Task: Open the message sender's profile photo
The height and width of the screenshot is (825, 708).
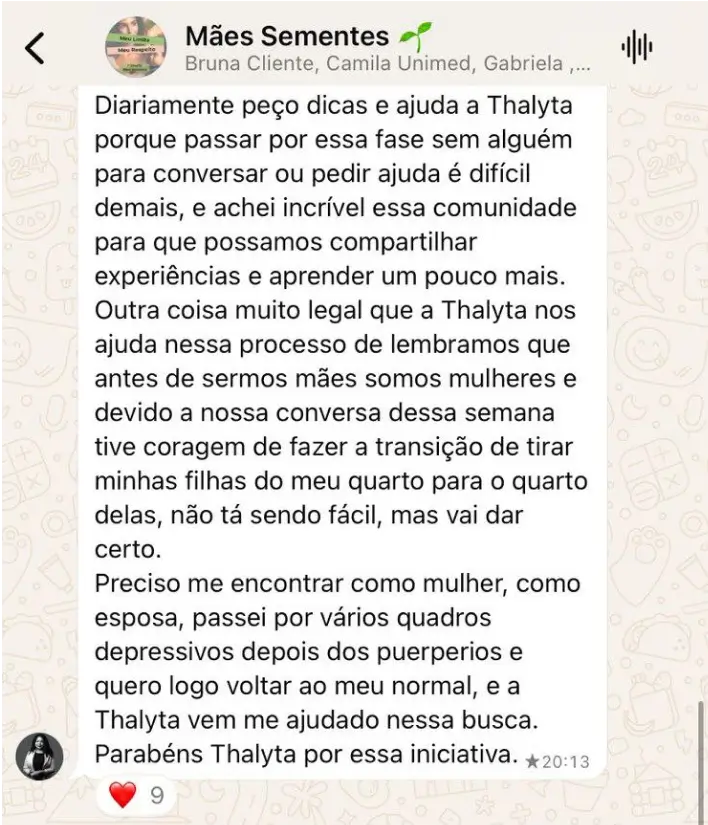Action: pos(40,756)
